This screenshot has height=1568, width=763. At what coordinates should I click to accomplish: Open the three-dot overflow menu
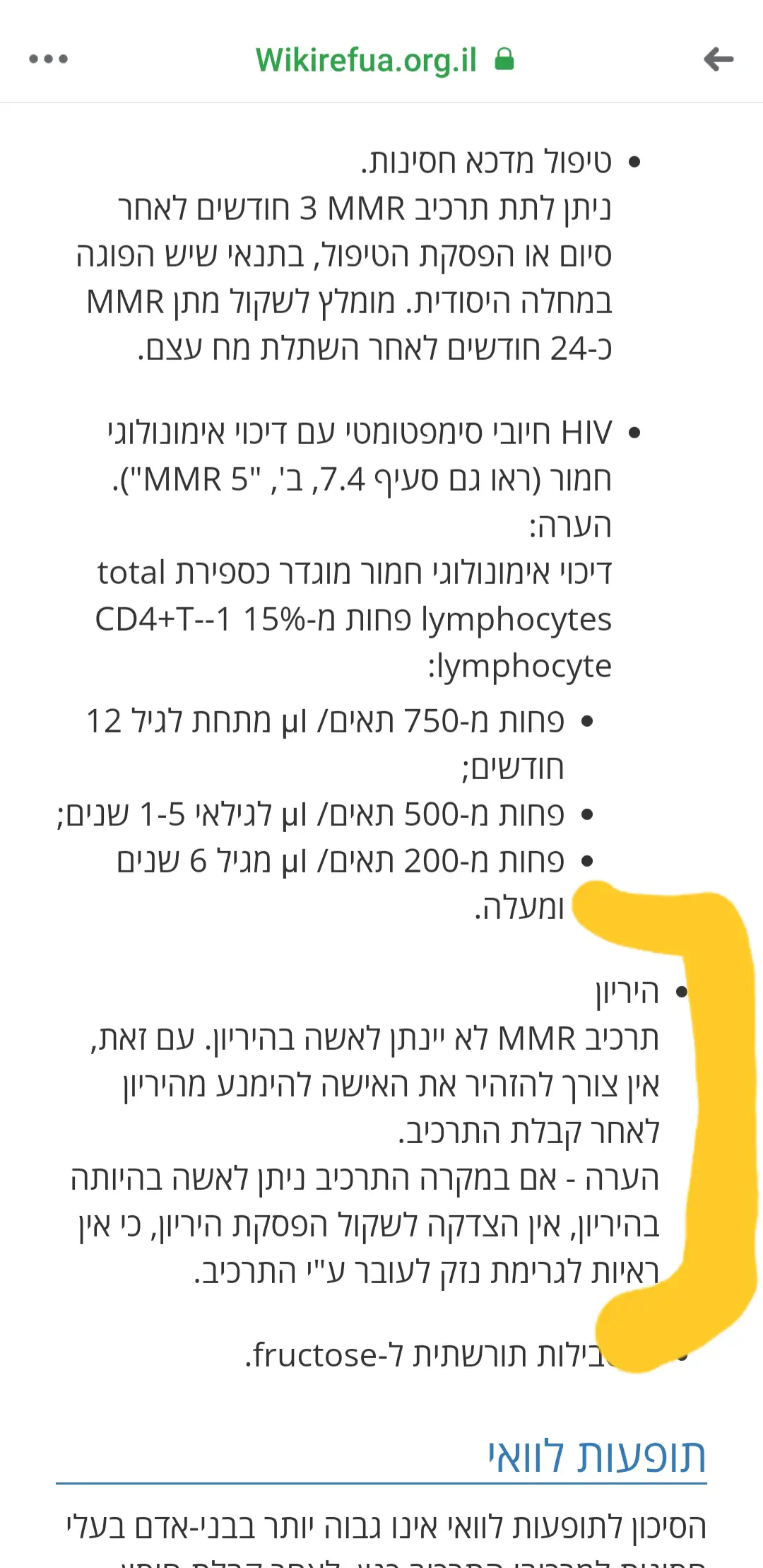click(x=49, y=59)
